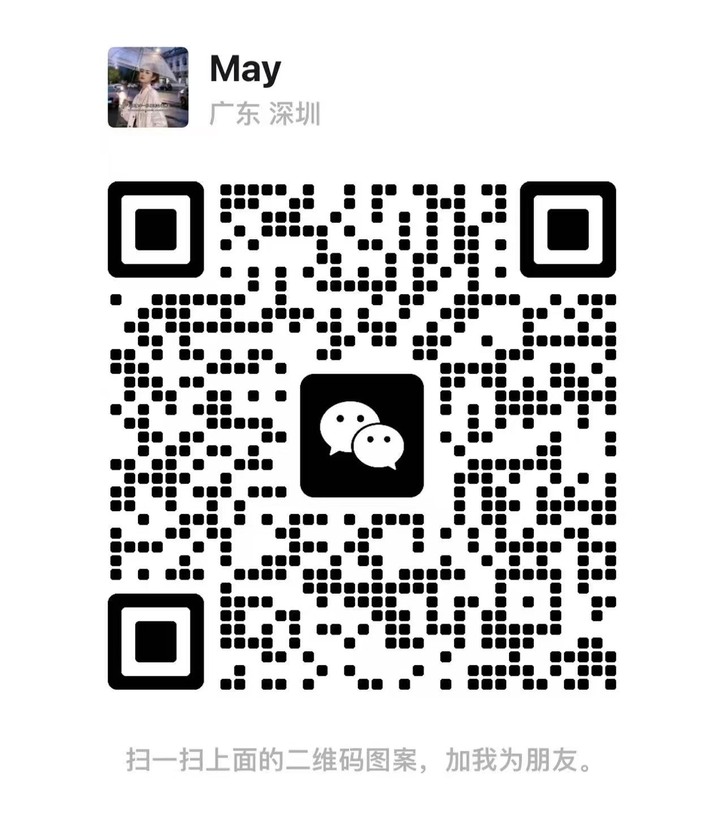
Task: Click the bottom-left QR code position marker
Action: [x=157, y=640]
